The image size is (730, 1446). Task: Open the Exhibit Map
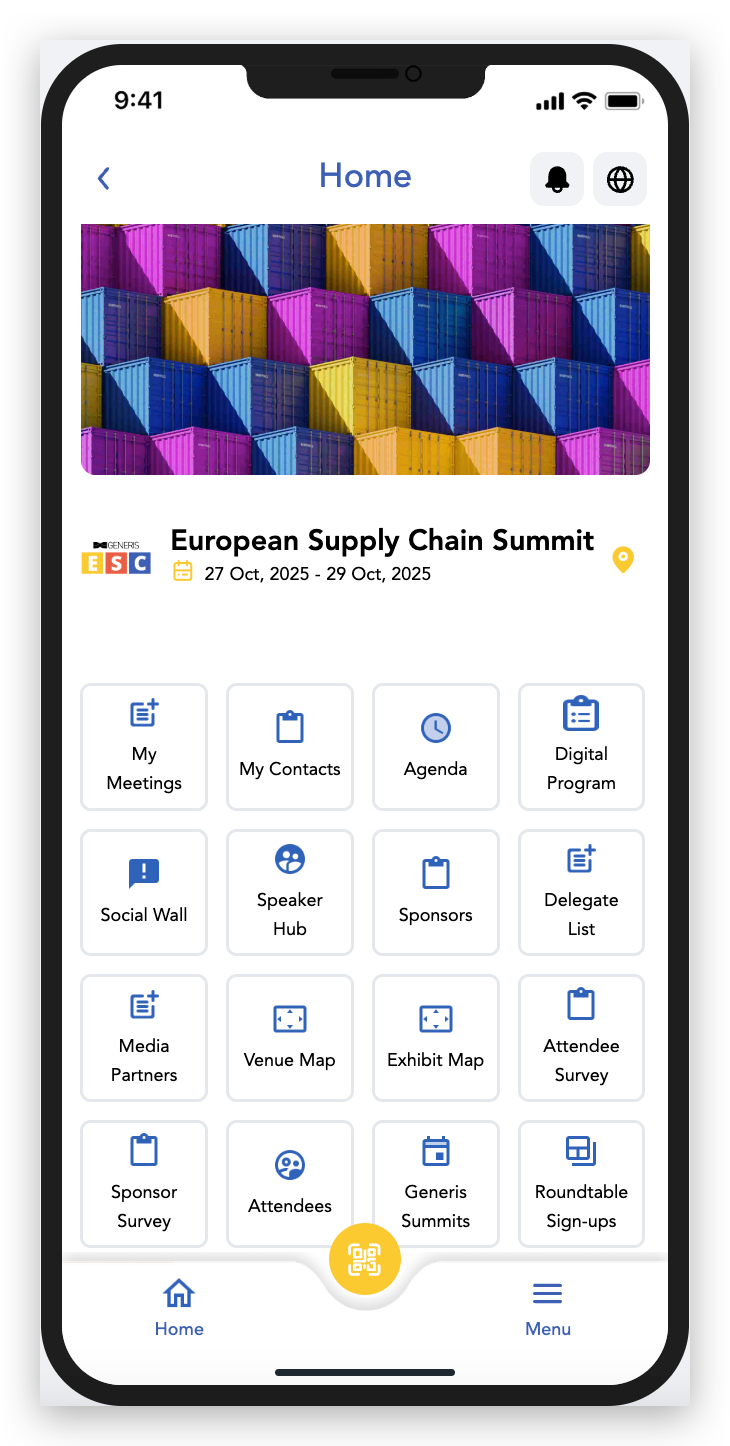(436, 1038)
